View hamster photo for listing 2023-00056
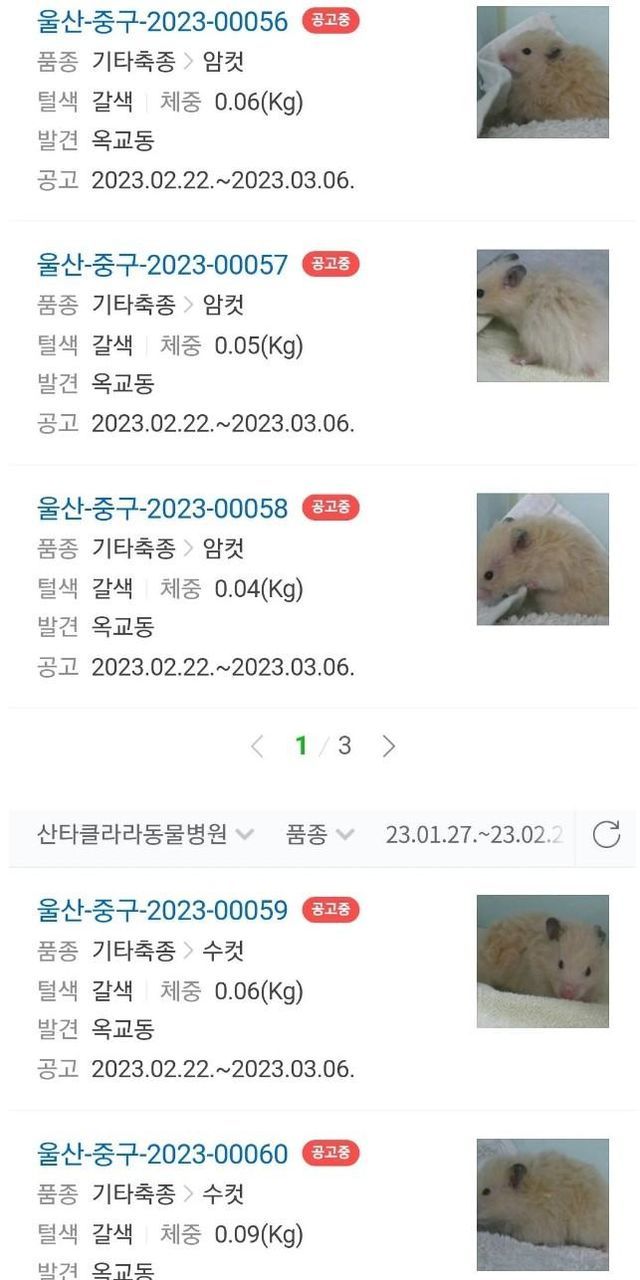640x1280 pixels. click(542, 72)
